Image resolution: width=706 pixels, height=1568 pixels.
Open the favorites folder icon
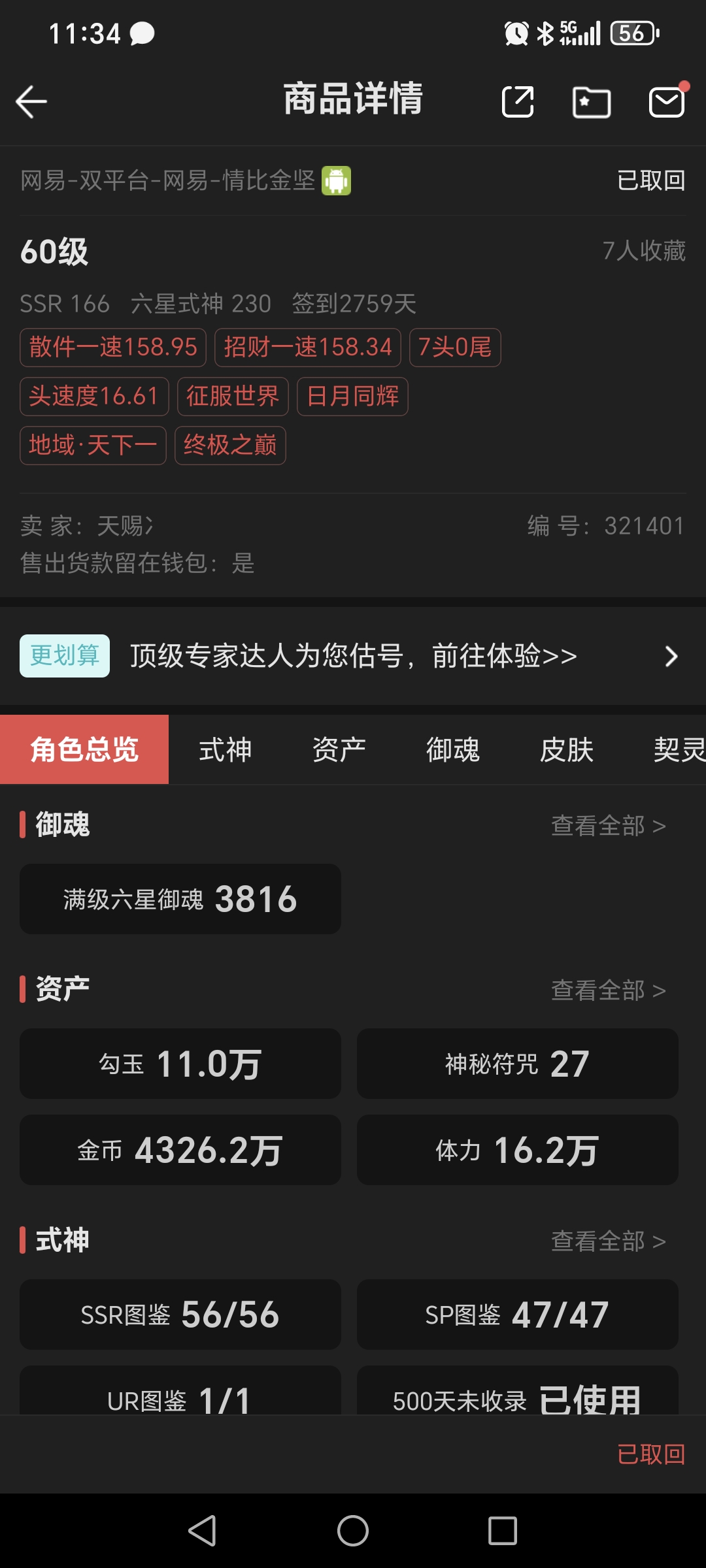(592, 102)
